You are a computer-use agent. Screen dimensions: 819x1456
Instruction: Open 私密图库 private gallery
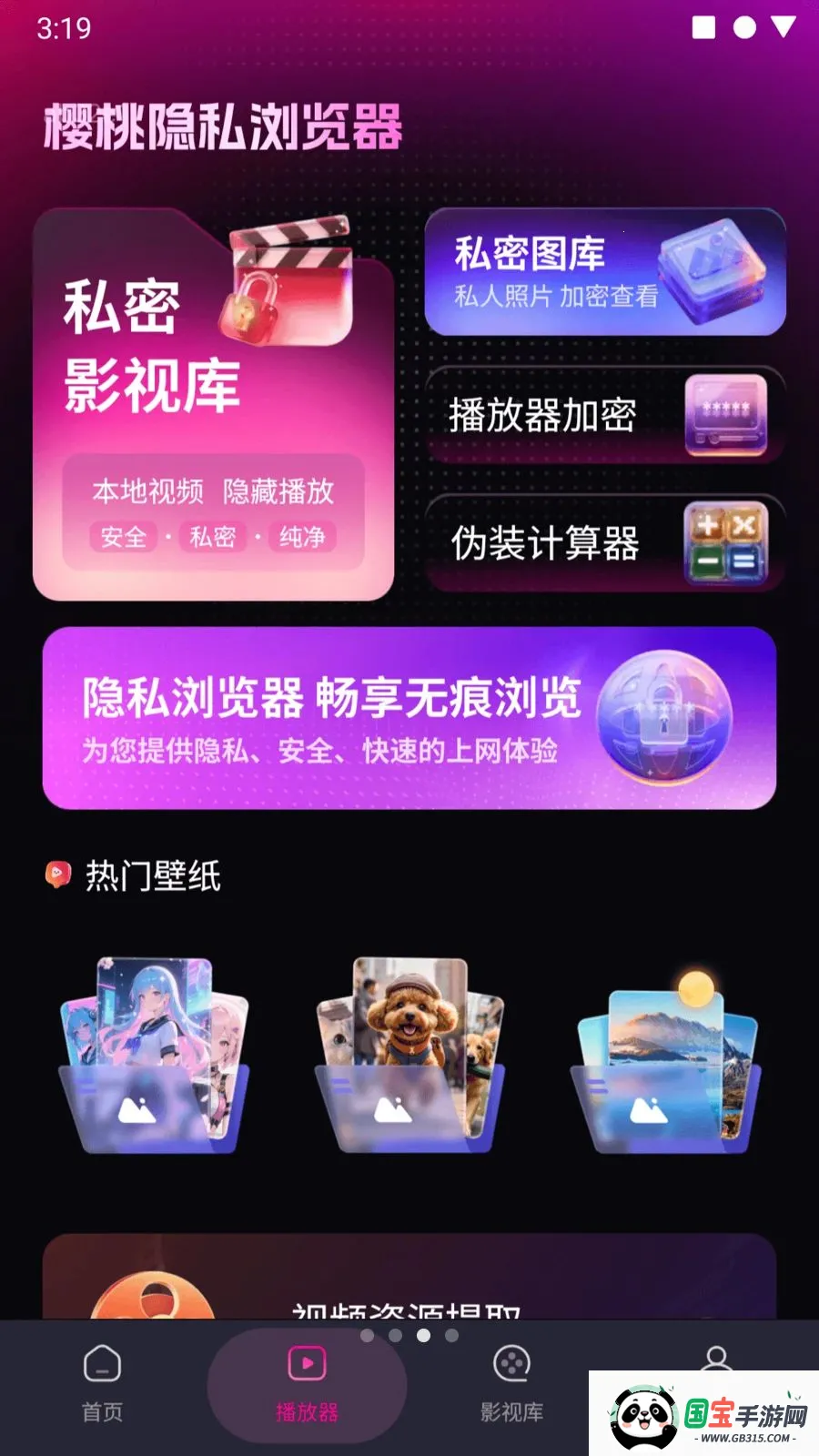(605, 272)
